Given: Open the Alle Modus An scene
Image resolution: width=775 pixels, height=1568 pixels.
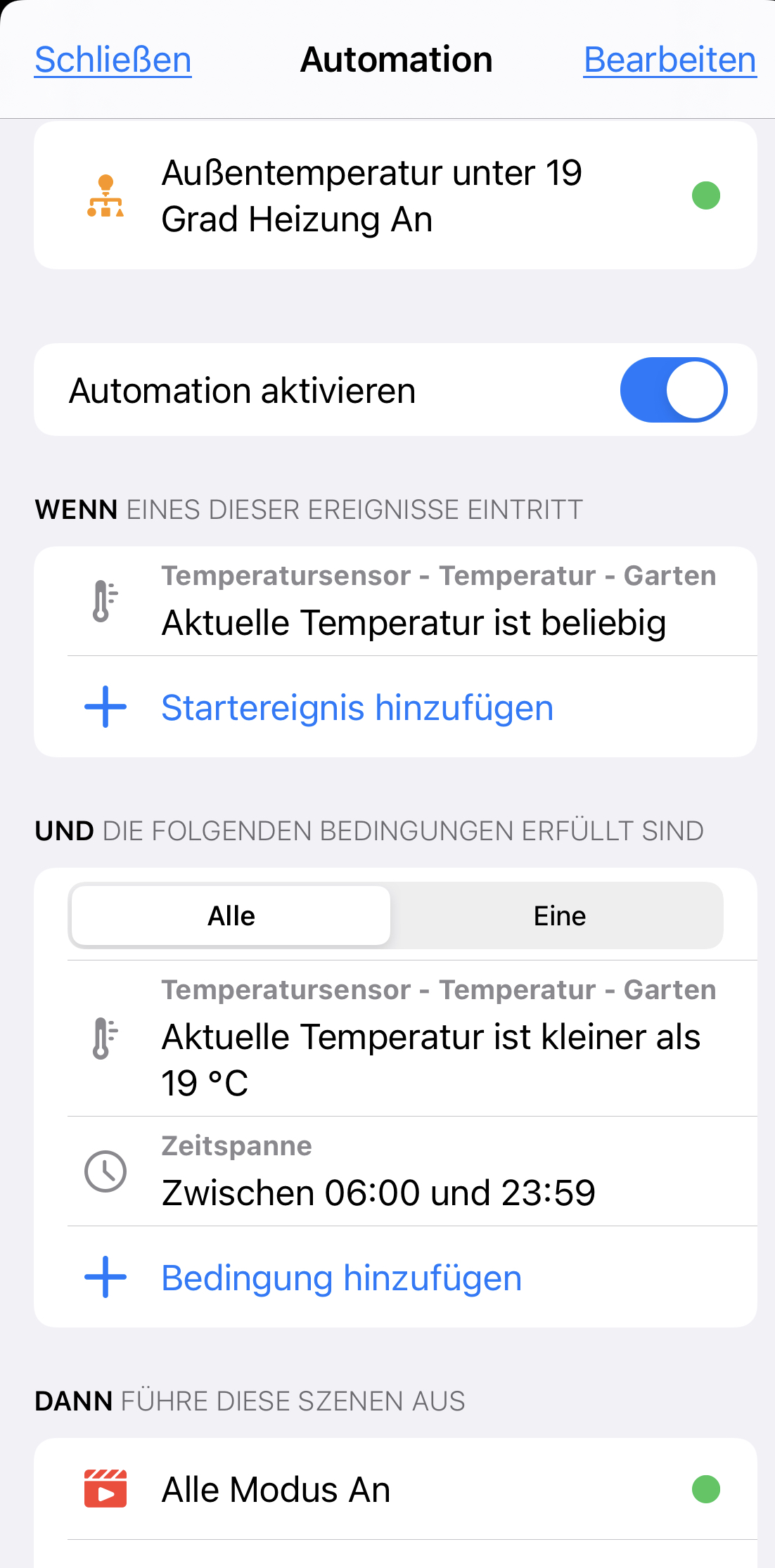Looking at the screenshot, I should coord(394,1489).
